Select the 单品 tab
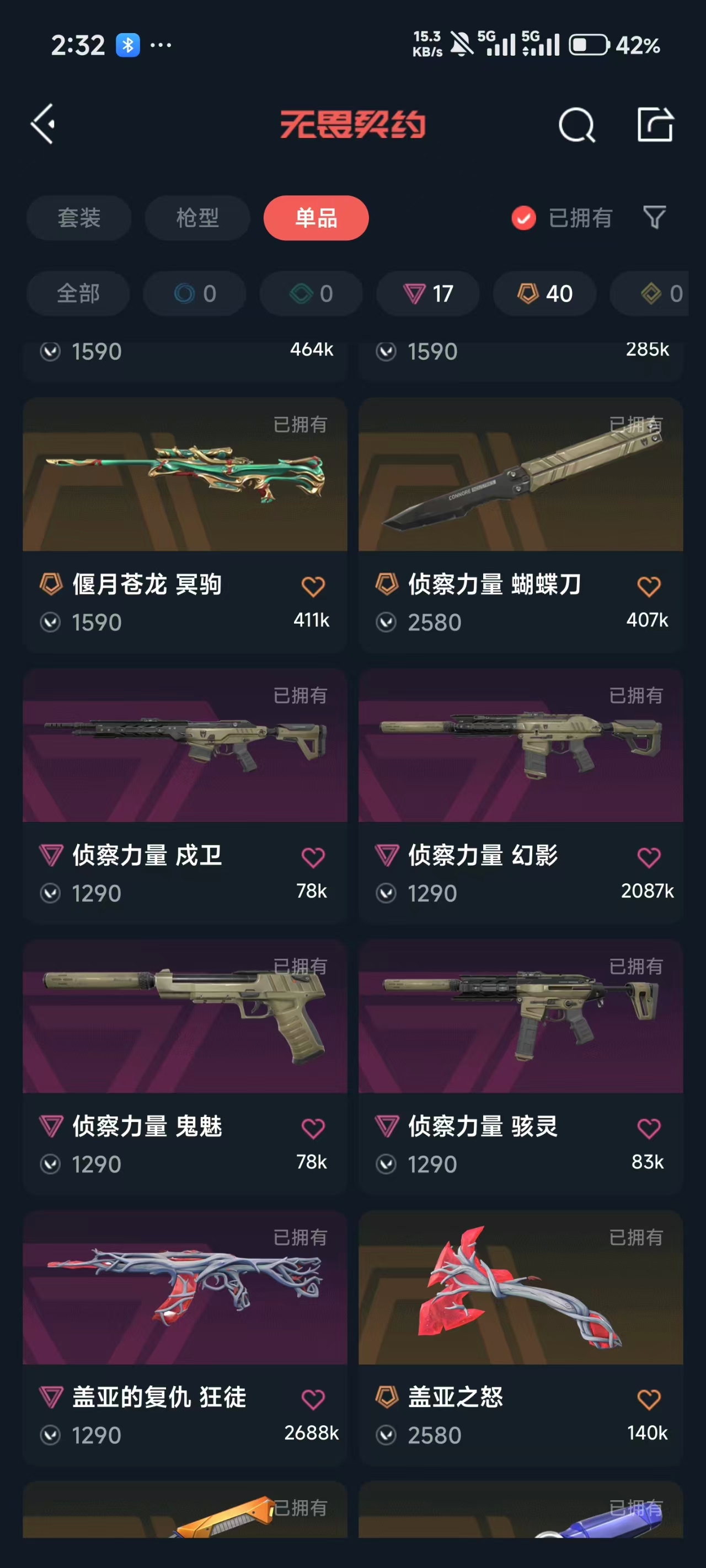The height and width of the screenshot is (1568, 706). 315,218
